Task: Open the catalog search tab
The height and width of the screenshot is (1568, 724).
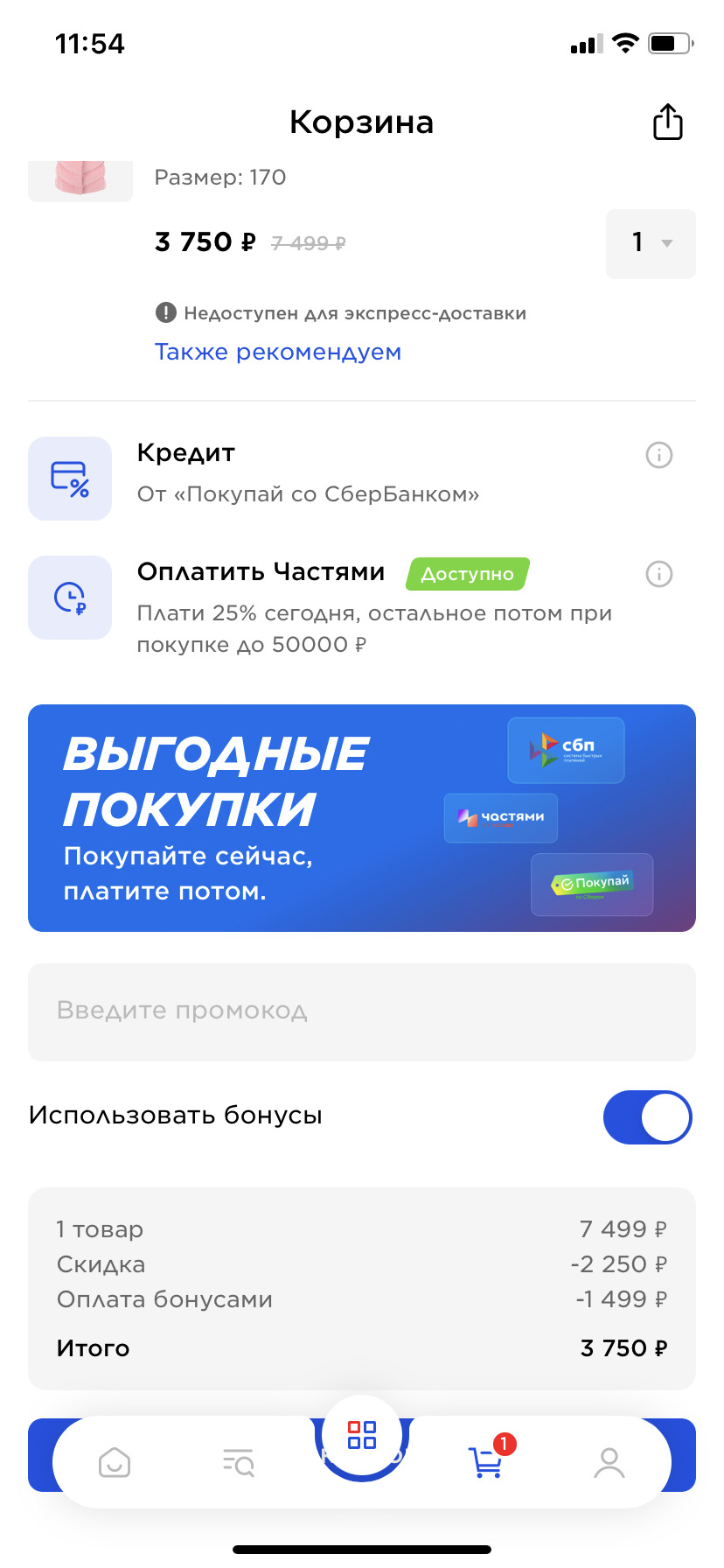Action: pyautogui.click(x=238, y=1461)
